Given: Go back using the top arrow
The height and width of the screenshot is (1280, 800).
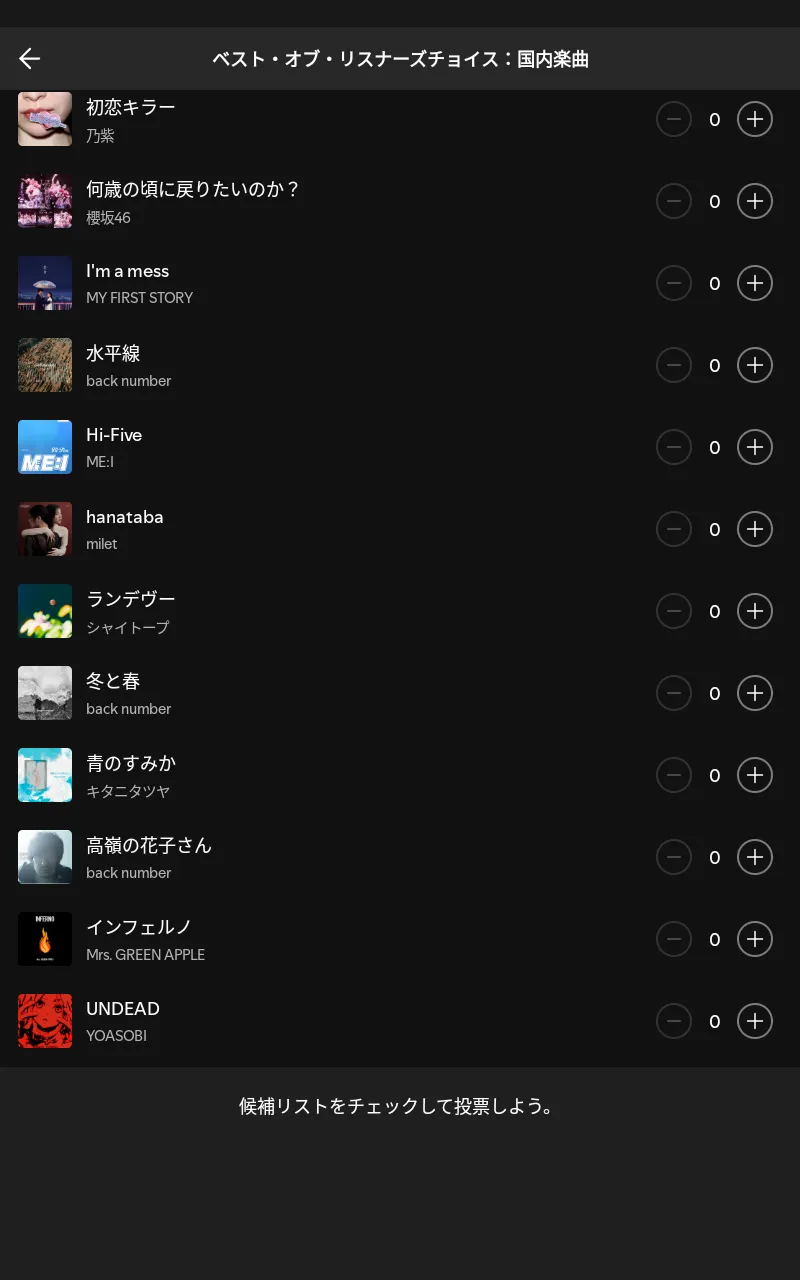Looking at the screenshot, I should (x=30, y=59).
